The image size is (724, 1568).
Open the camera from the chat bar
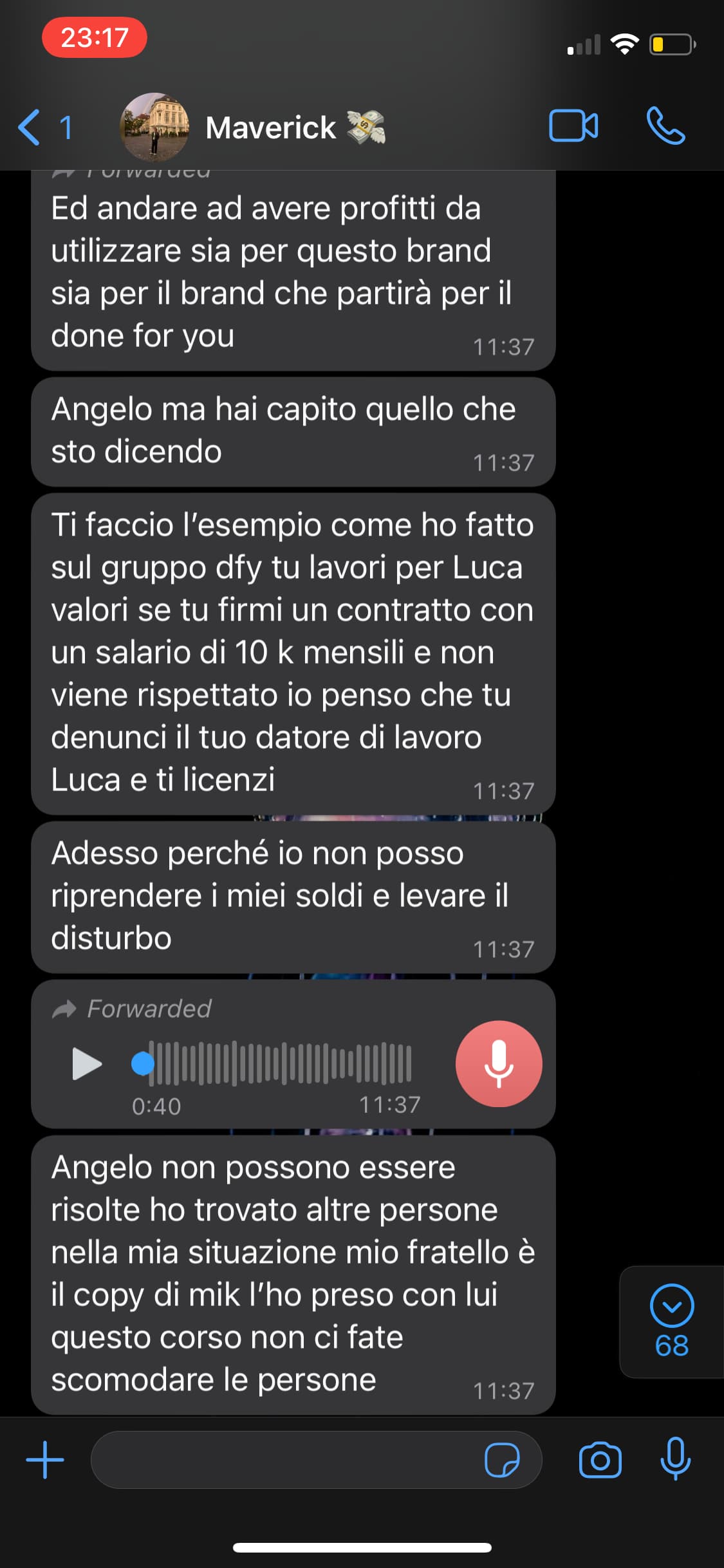(600, 1459)
